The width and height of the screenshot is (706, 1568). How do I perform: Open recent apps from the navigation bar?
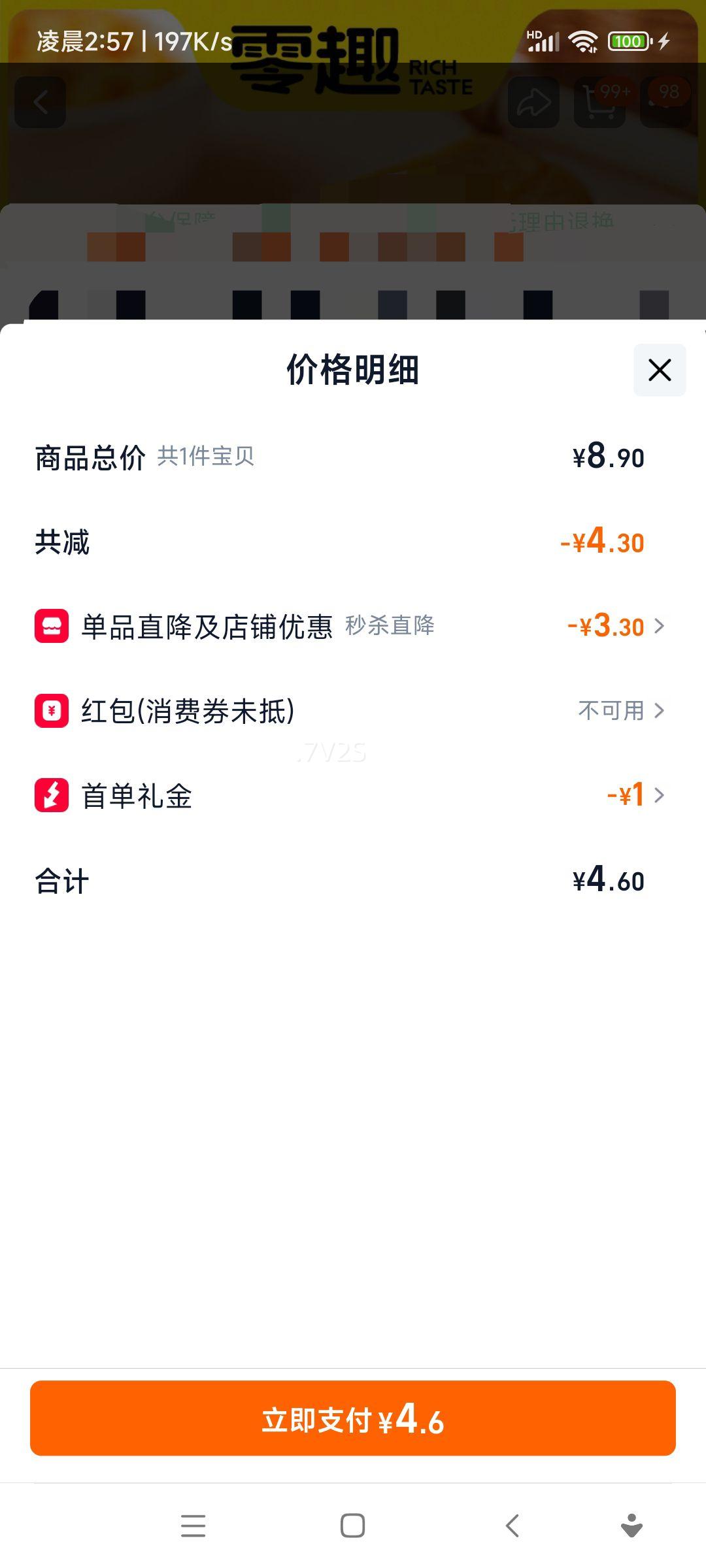click(x=193, y=1526)
